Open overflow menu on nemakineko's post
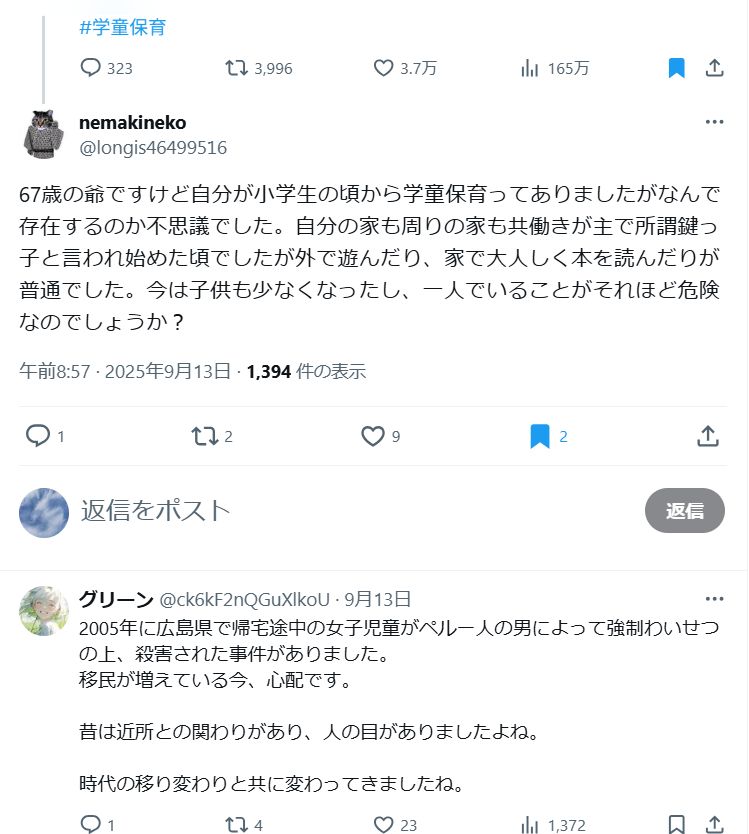This screenshot has height=834, width=749. coord(714,122)
